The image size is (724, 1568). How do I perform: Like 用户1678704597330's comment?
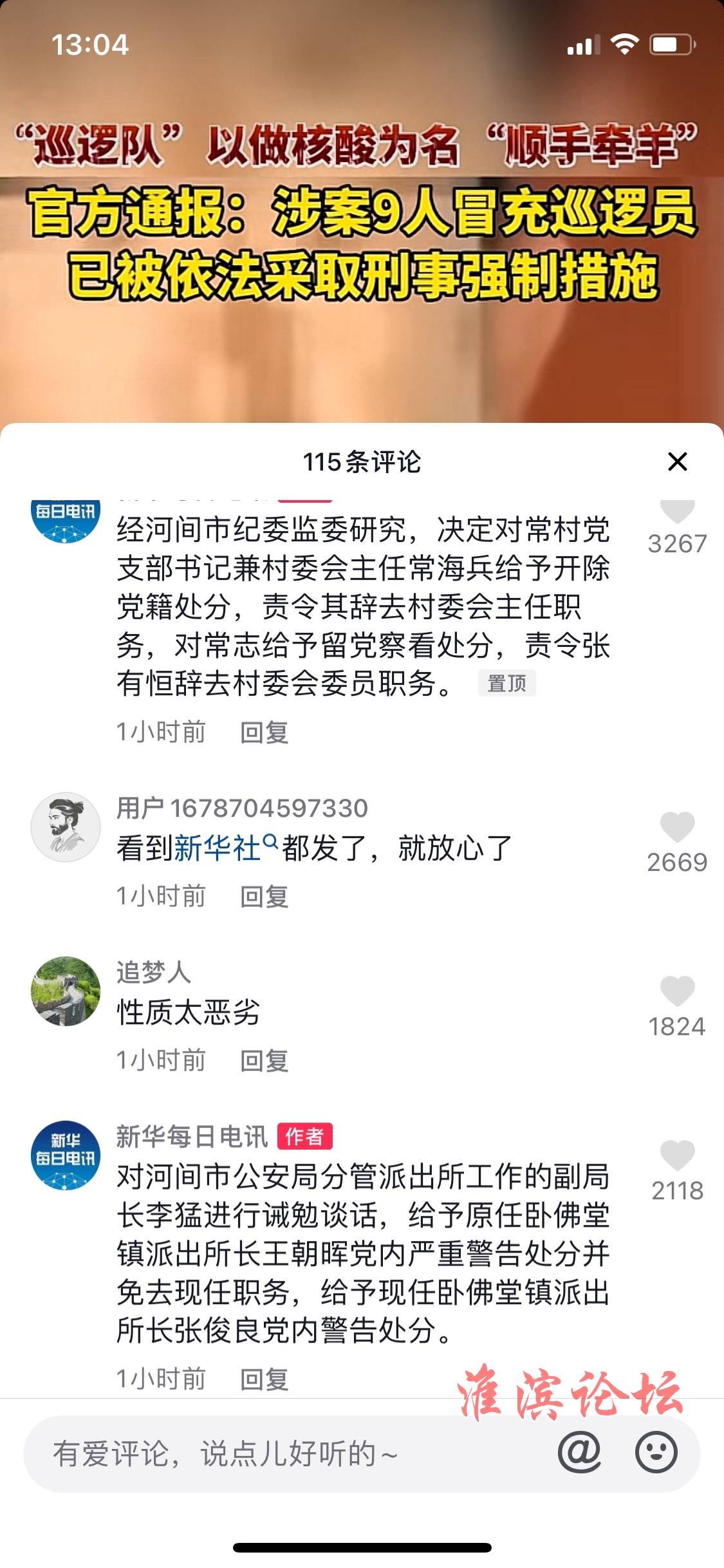tap(677, 827)
